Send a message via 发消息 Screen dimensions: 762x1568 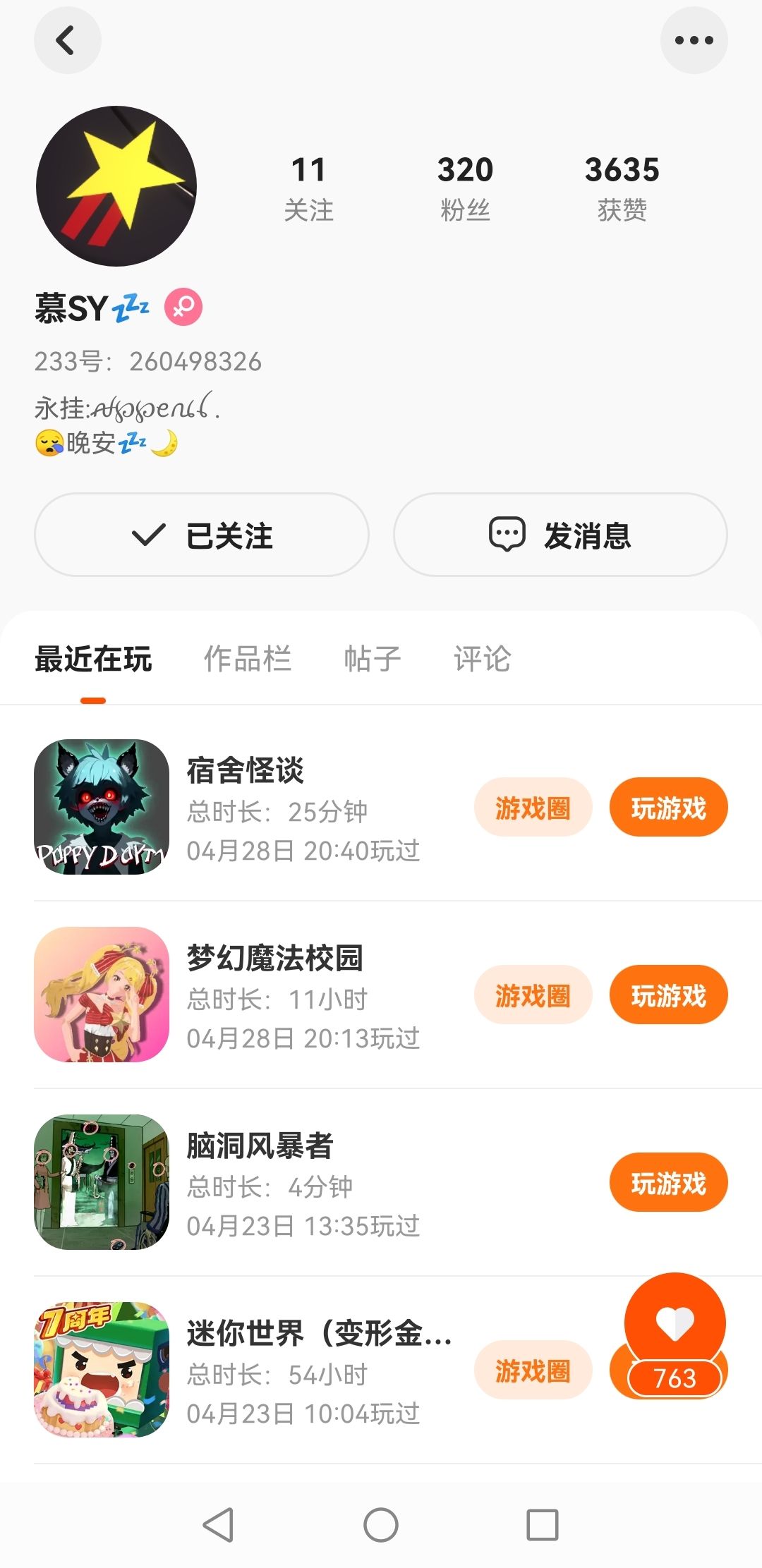tap(560, 535)
